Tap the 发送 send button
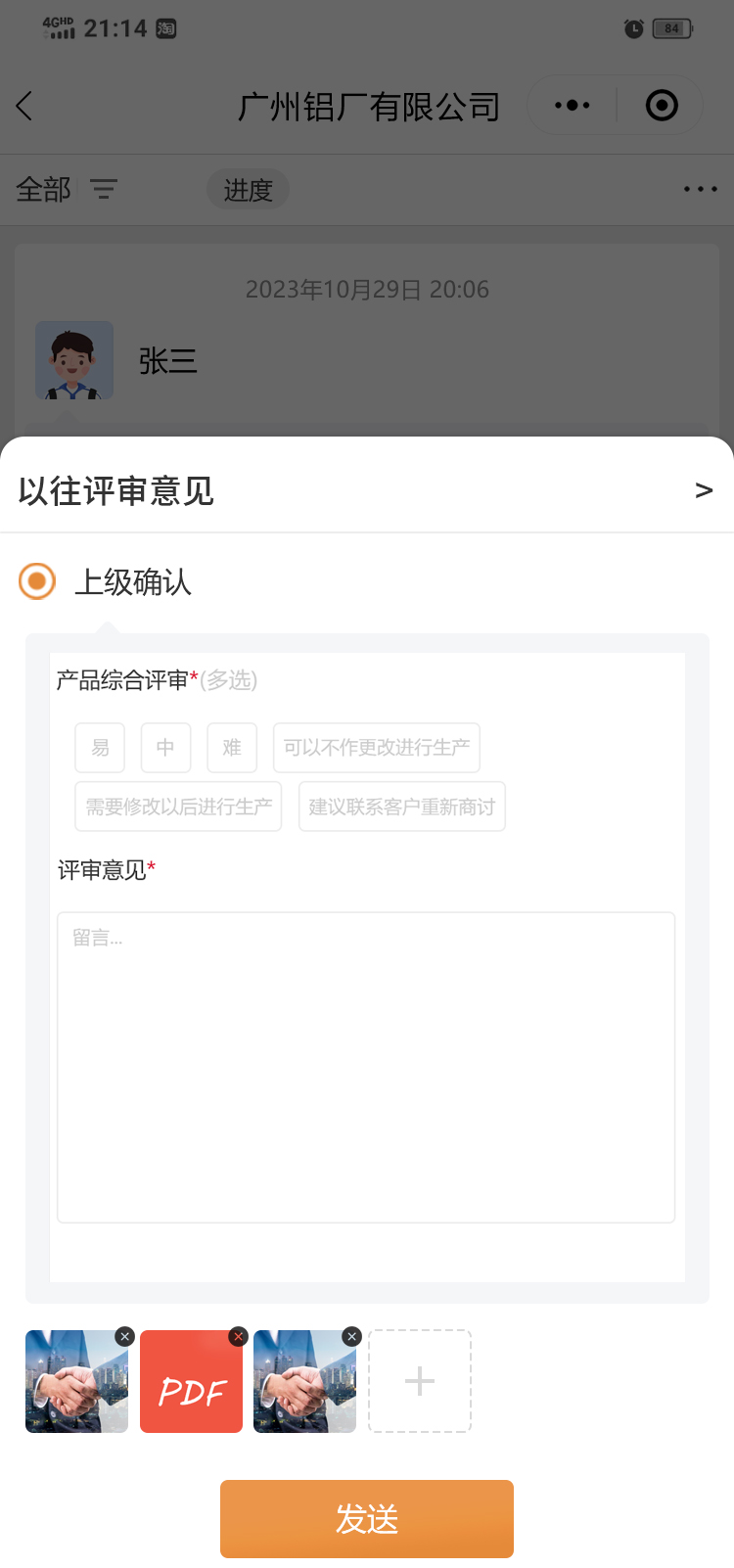The image size is (734, 1568). [367, 1519]
